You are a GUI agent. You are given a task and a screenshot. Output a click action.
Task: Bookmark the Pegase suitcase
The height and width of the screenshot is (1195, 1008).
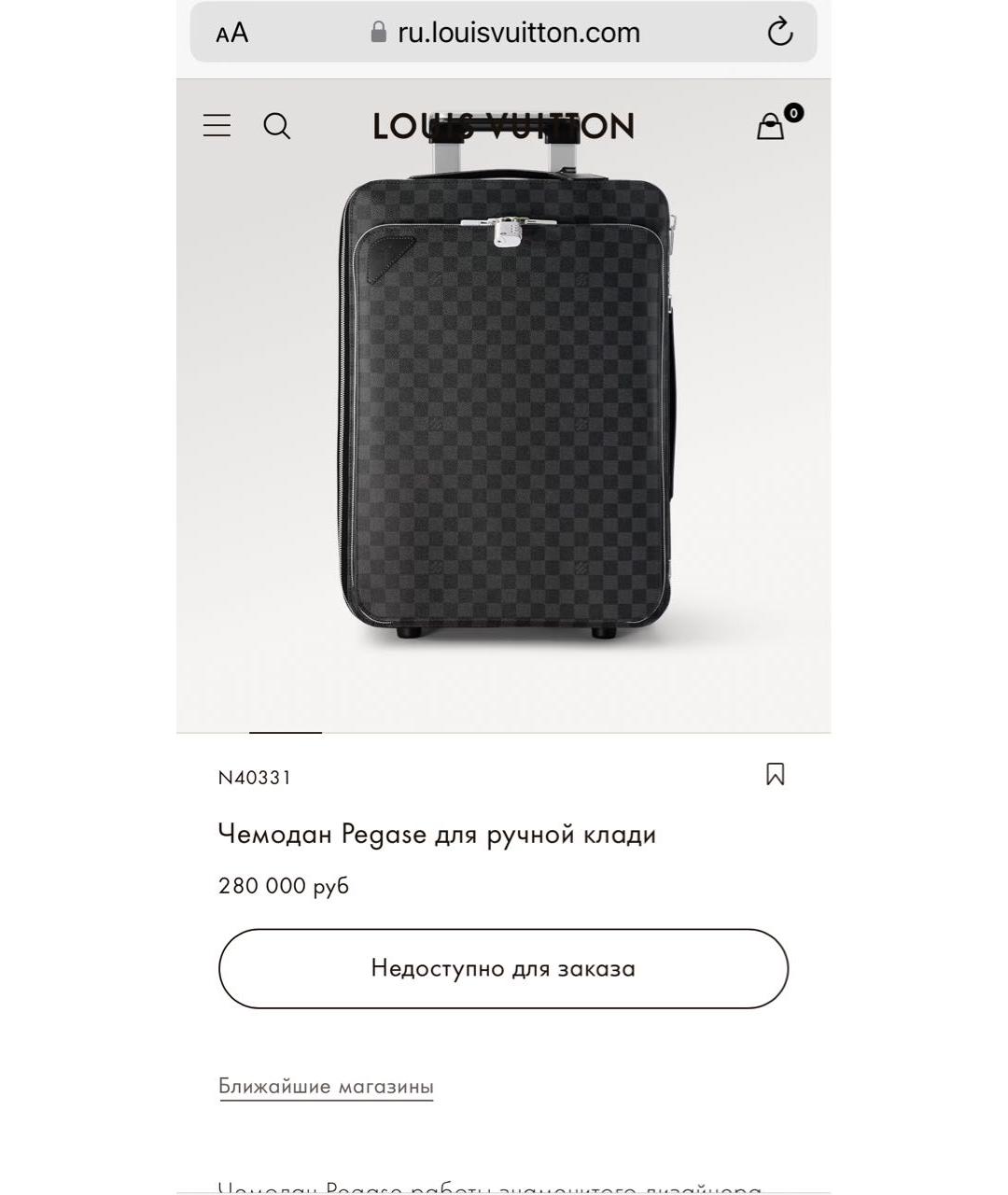click(x=775, y=774)
